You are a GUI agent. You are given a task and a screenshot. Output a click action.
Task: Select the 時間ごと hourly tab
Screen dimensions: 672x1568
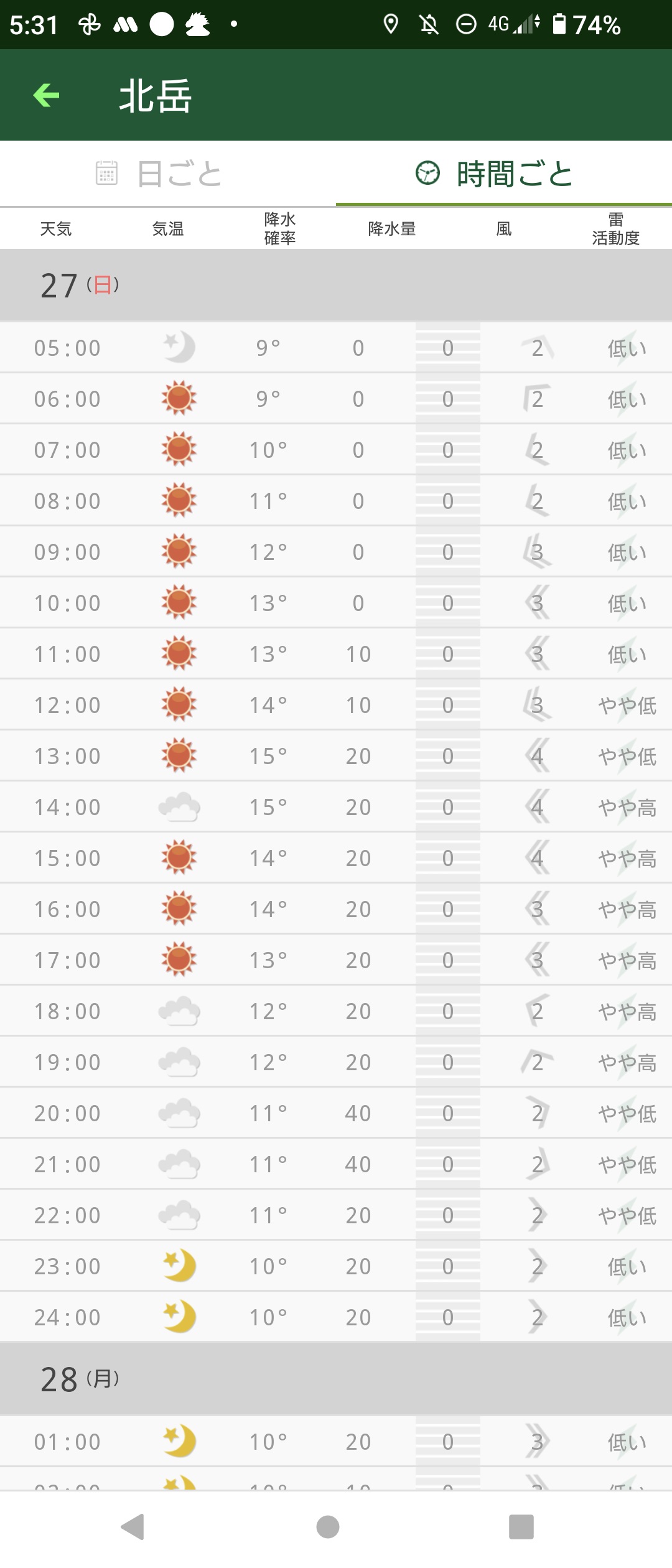pyautogui.click(x=504, y=174)
